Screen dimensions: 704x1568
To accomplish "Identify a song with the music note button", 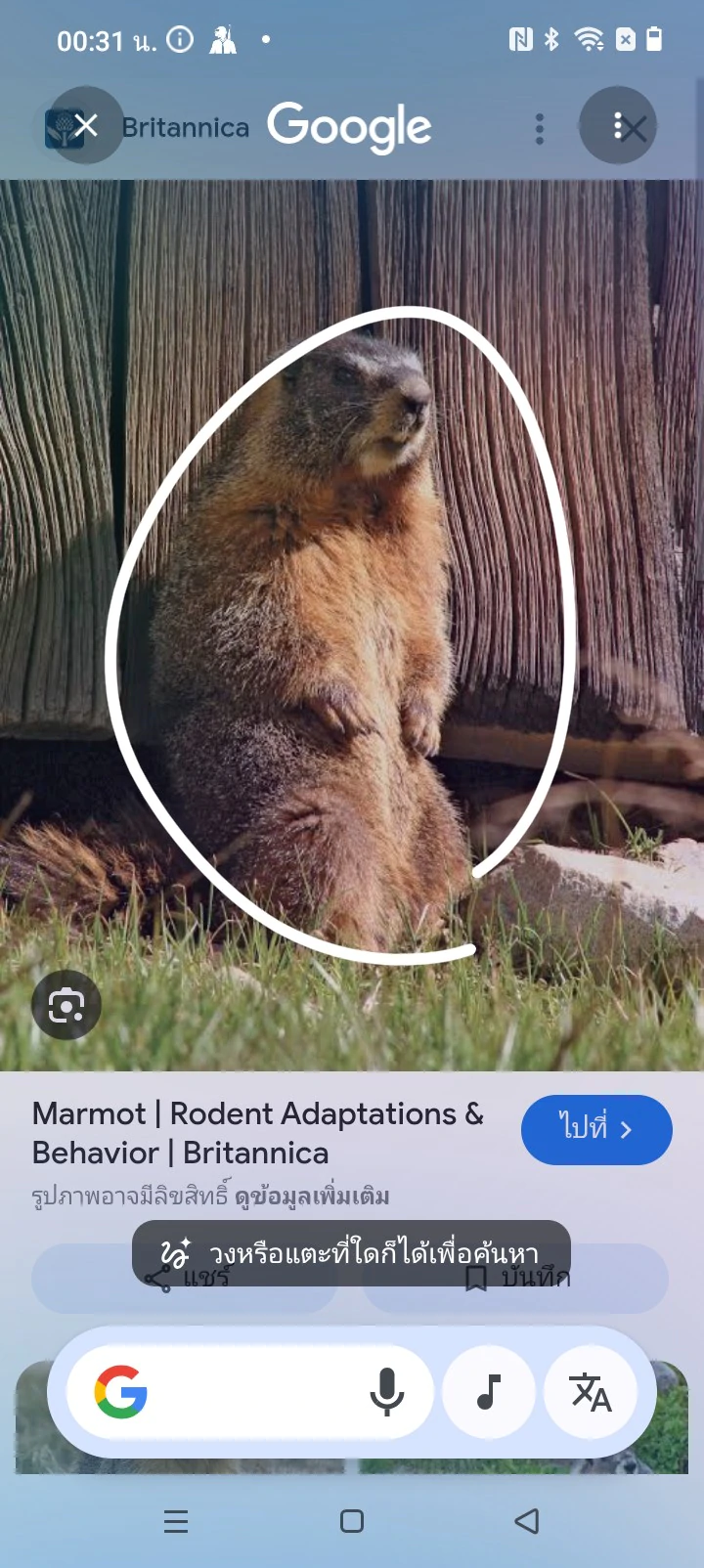I will pyautogui.click(x=489, y=1392).
